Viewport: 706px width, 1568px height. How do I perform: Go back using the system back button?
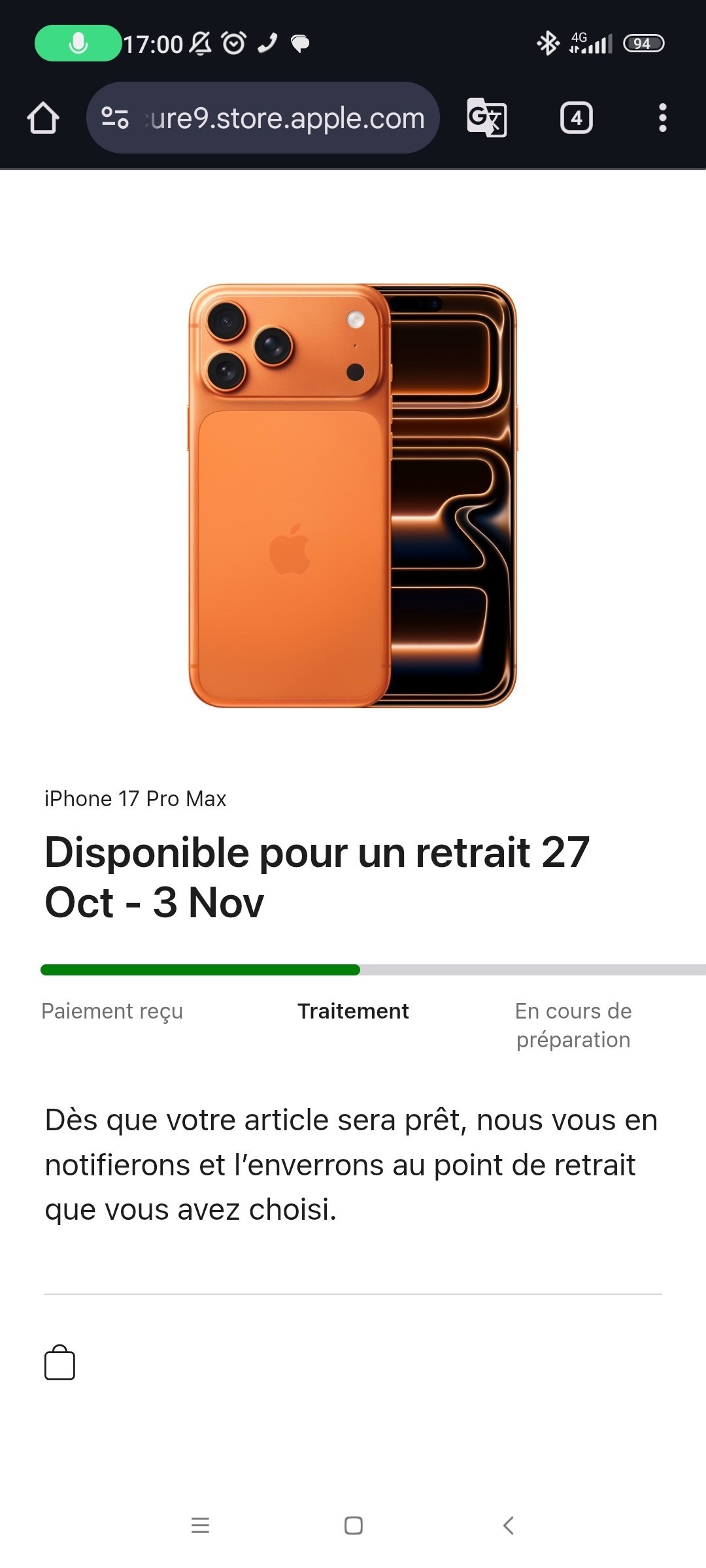point(509,1526)
